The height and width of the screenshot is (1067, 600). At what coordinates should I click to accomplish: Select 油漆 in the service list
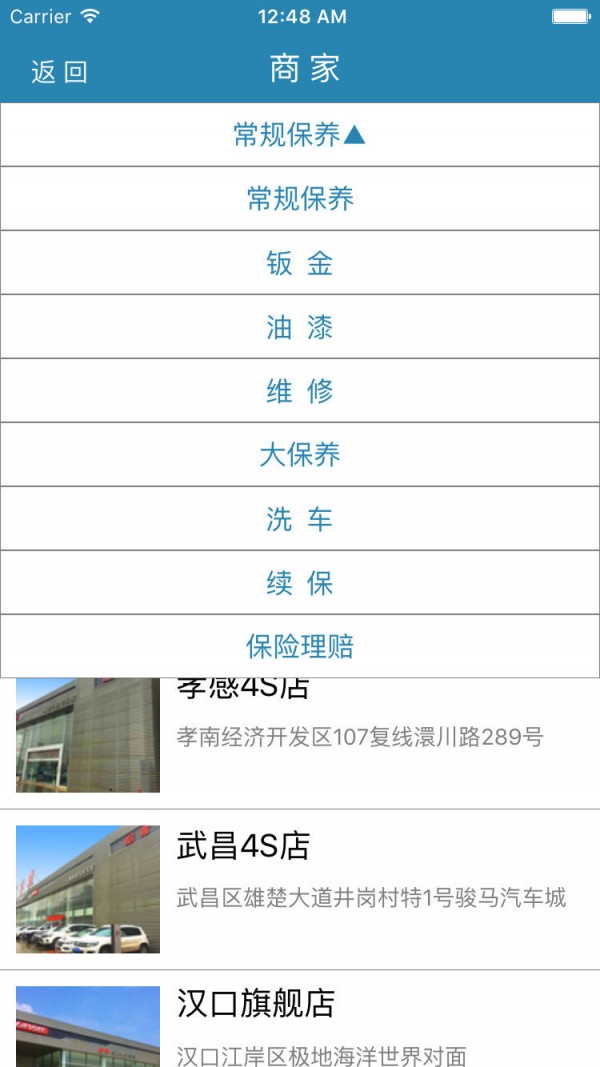coord(300,327)
